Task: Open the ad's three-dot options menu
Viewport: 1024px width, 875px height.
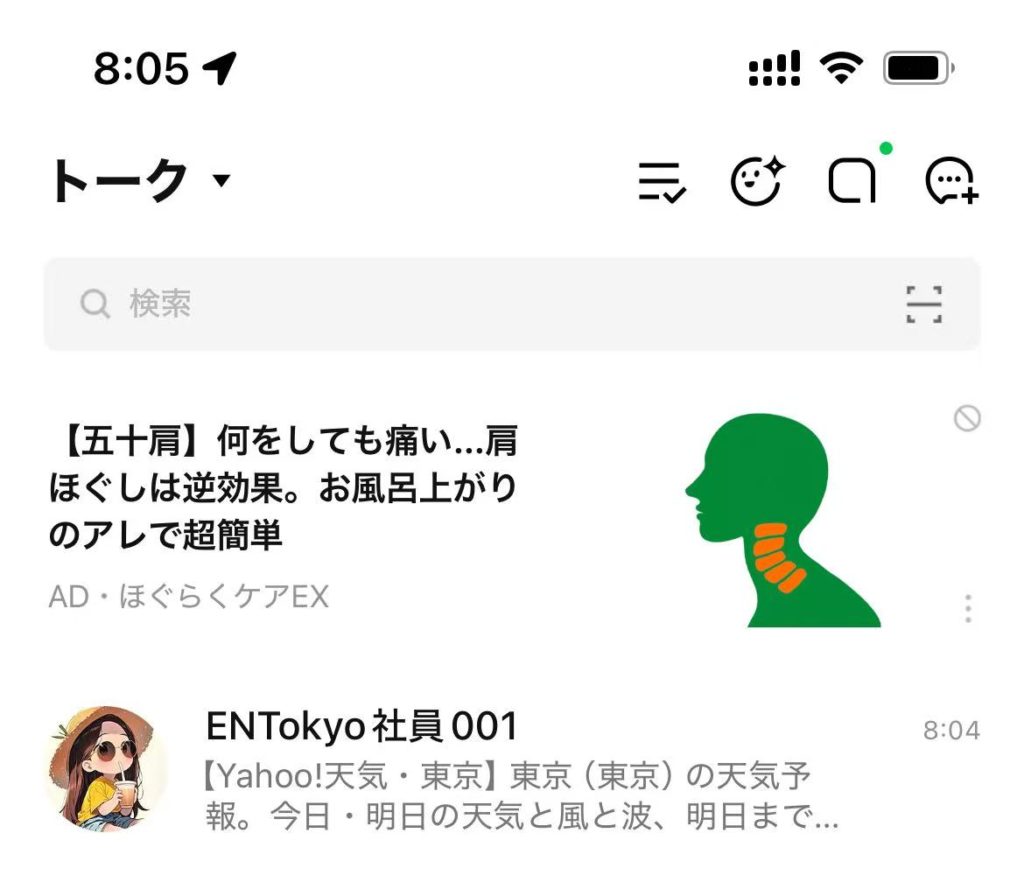Action: (x=967, y=608)
